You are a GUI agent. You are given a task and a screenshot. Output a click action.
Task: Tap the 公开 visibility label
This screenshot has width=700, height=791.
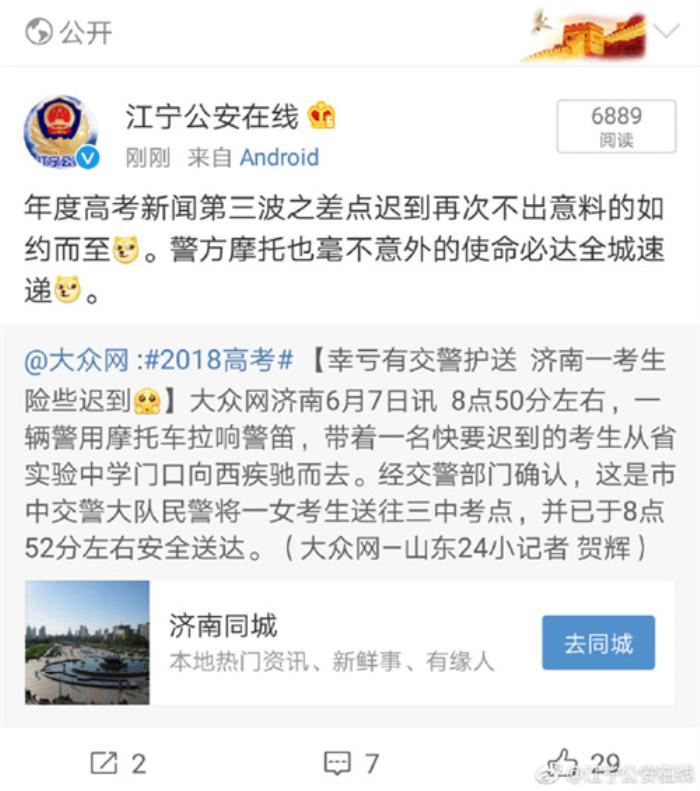[69, 32]
